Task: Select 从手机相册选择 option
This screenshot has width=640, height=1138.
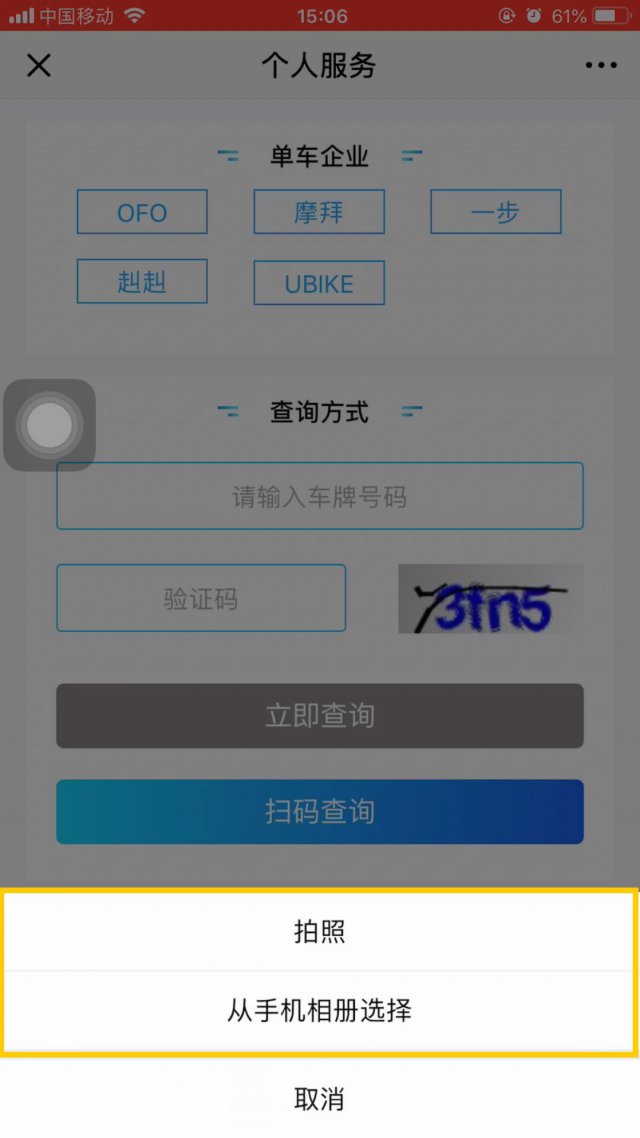Action: [320, 1011]
